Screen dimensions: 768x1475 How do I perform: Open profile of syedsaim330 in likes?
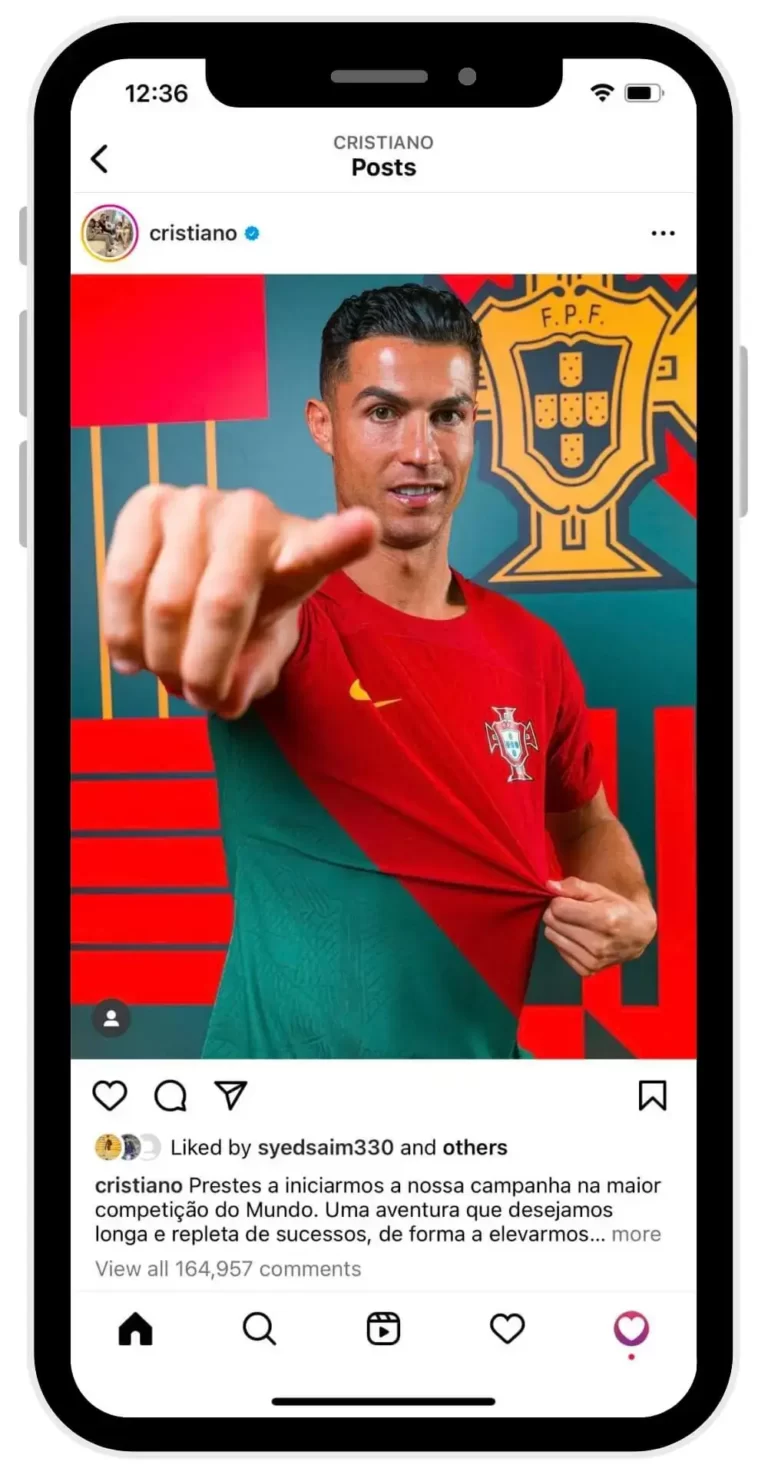pos(326,1147)
